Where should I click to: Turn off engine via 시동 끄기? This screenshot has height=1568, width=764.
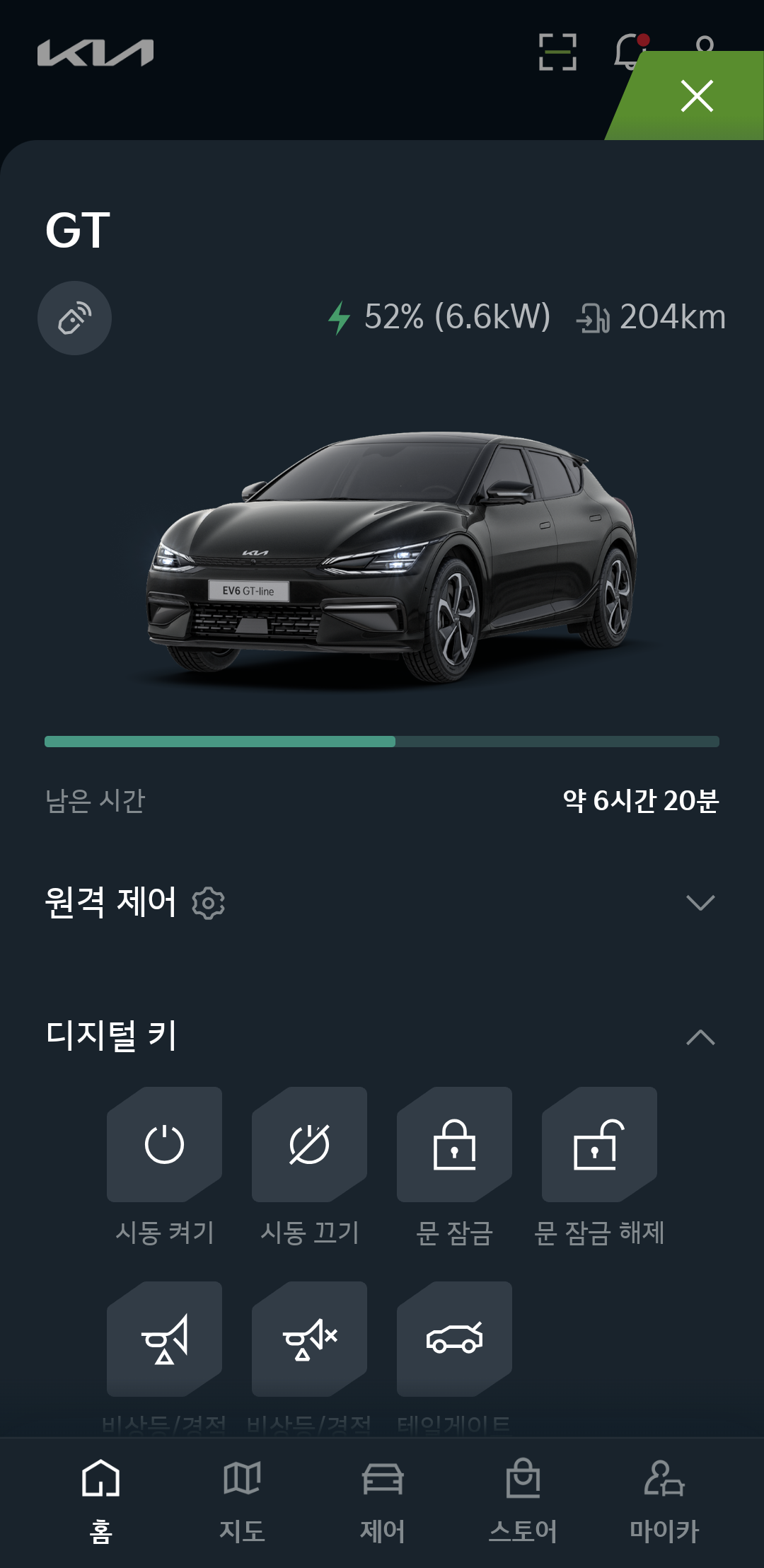(309, 1144)
